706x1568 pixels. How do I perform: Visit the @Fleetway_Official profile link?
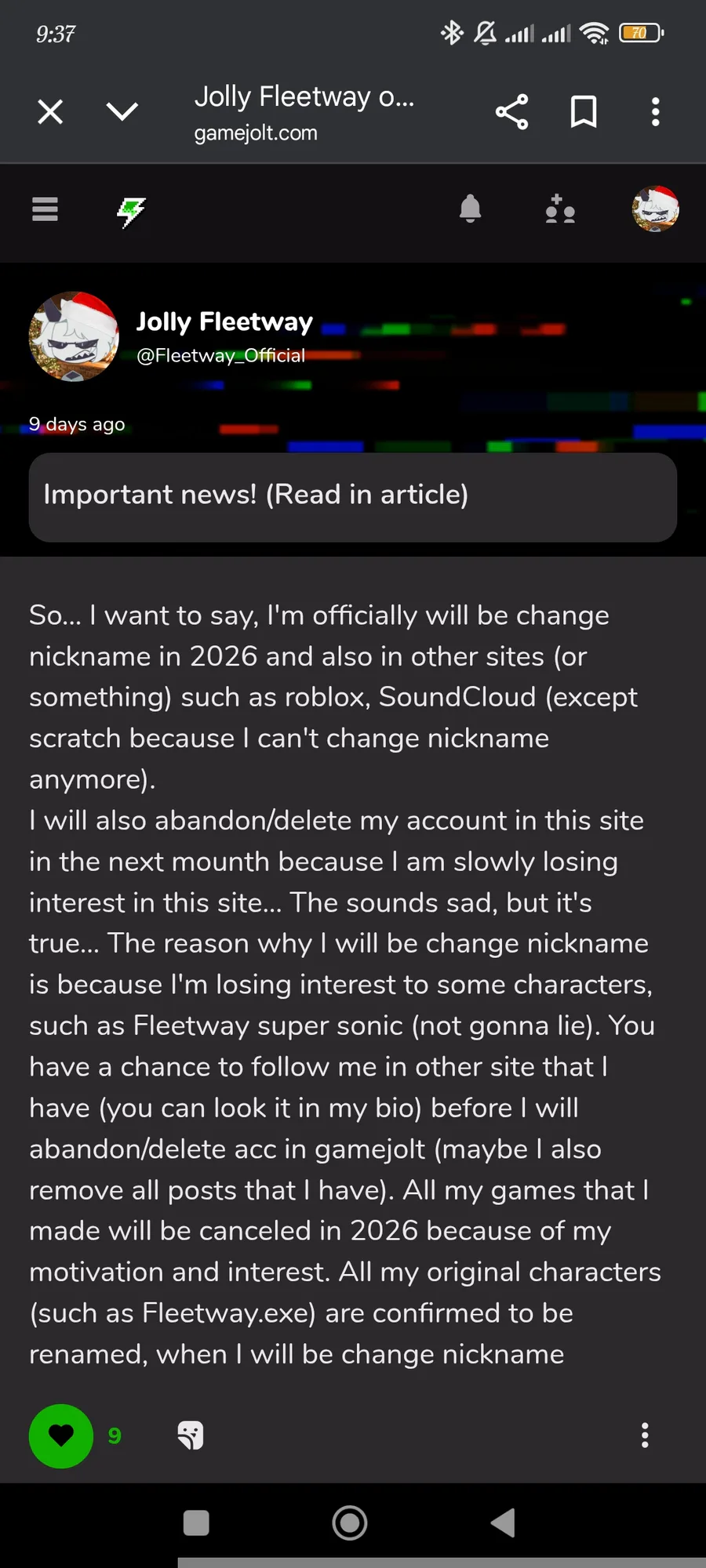click(220, 356)
